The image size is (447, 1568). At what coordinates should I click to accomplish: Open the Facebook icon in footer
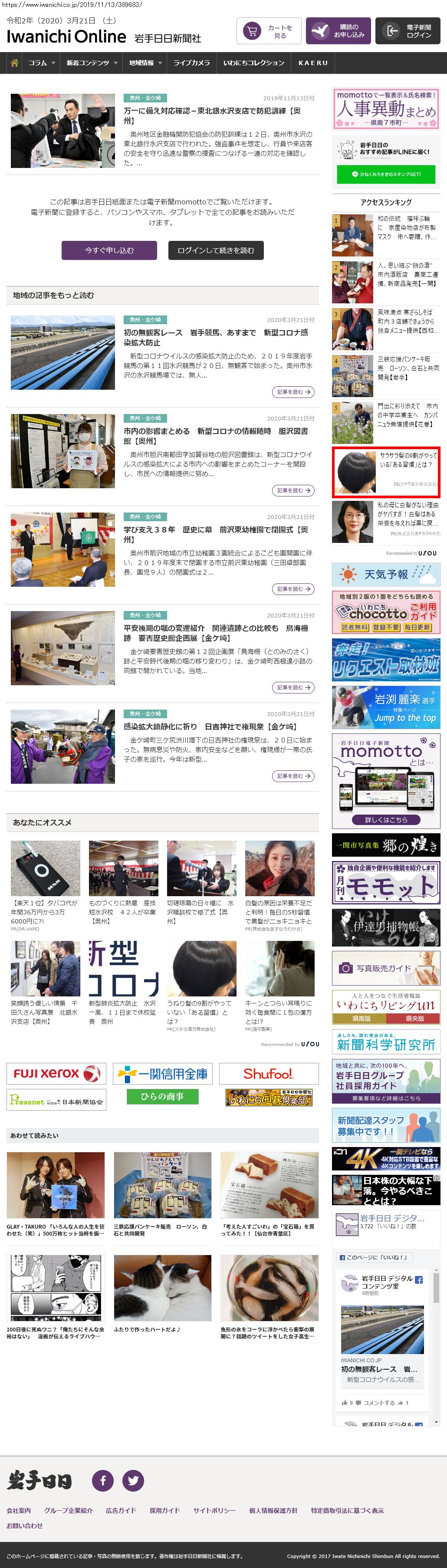point(103,1480)
